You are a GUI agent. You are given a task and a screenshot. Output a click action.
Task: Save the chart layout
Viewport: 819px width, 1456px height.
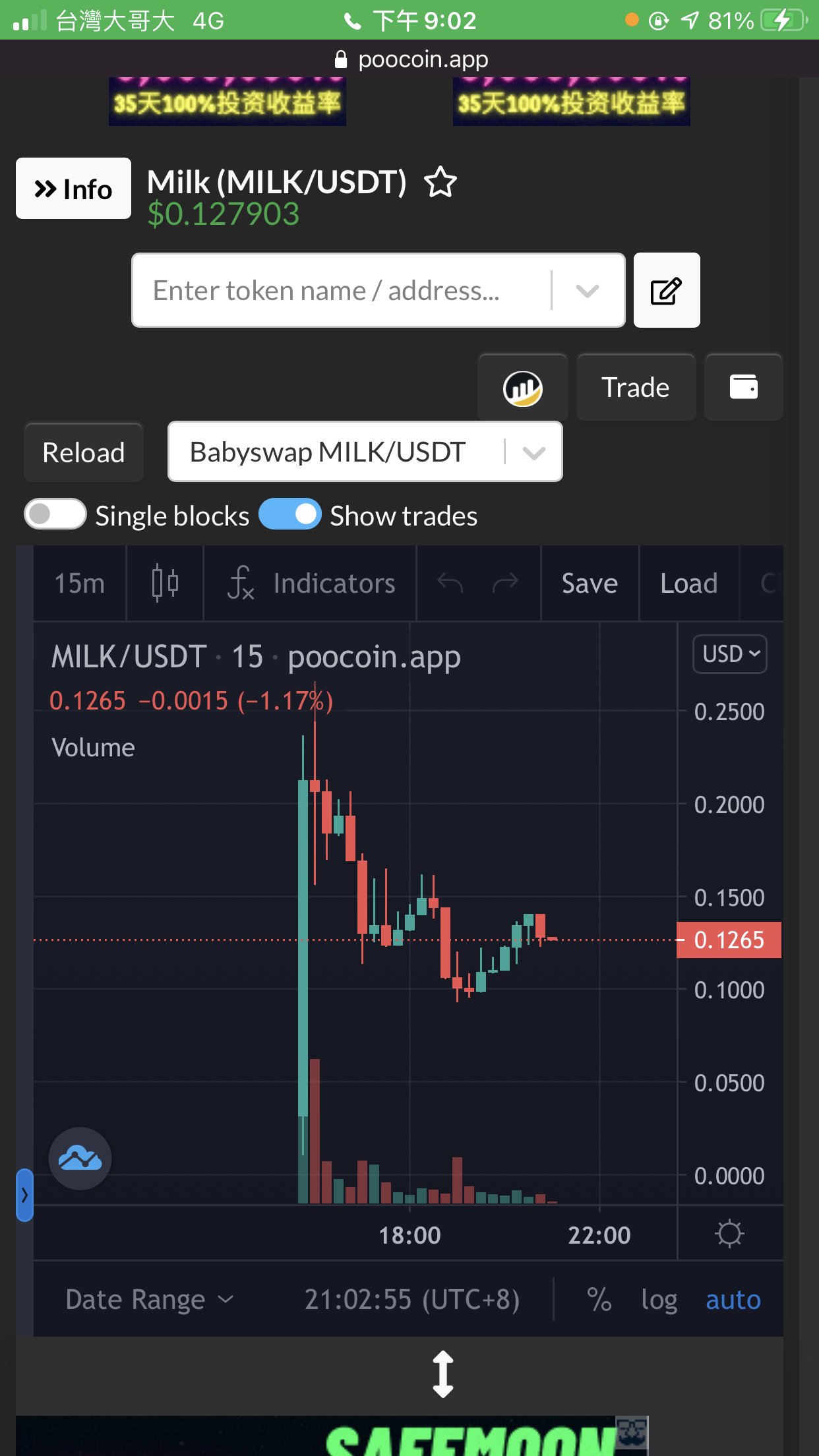(x=590, y=584)
